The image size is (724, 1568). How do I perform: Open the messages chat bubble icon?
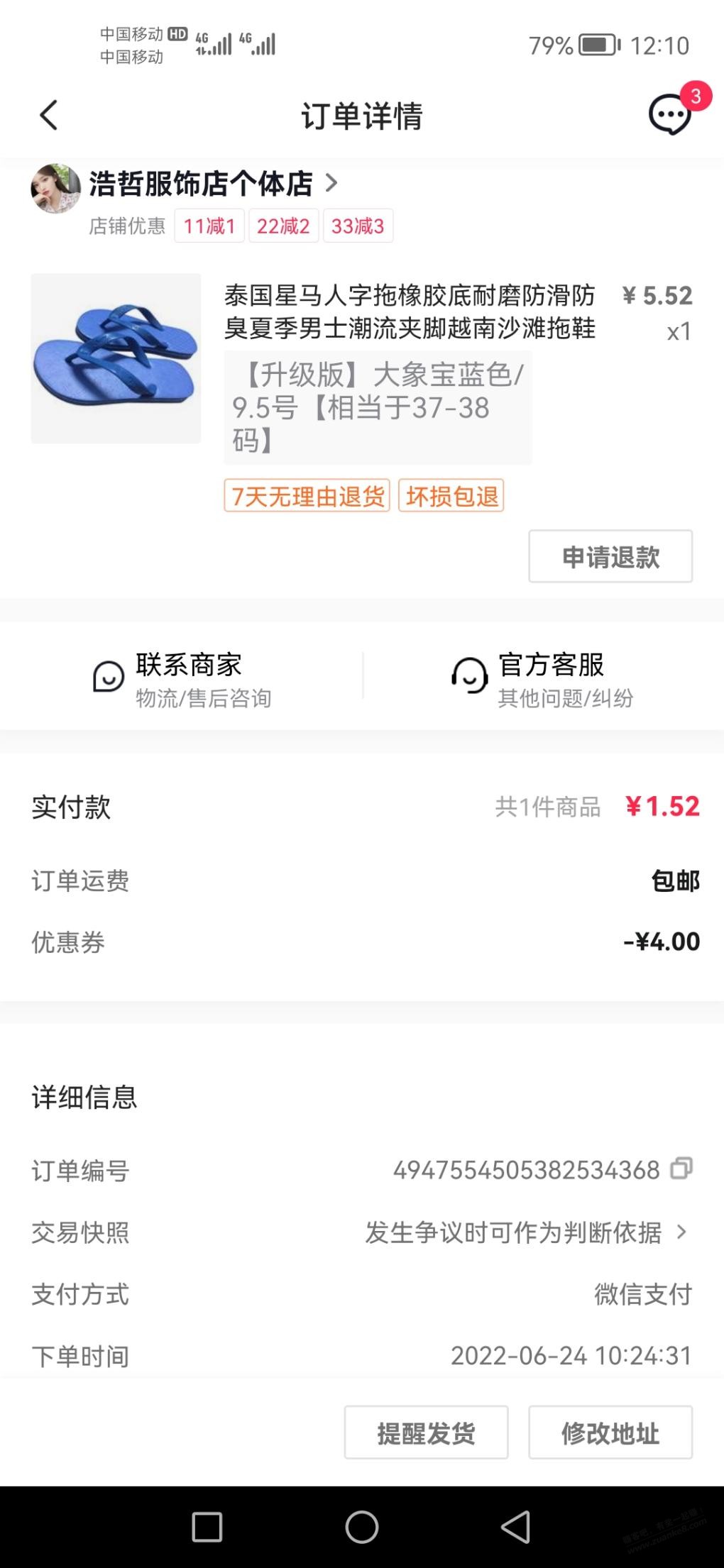tap(671, 114)
